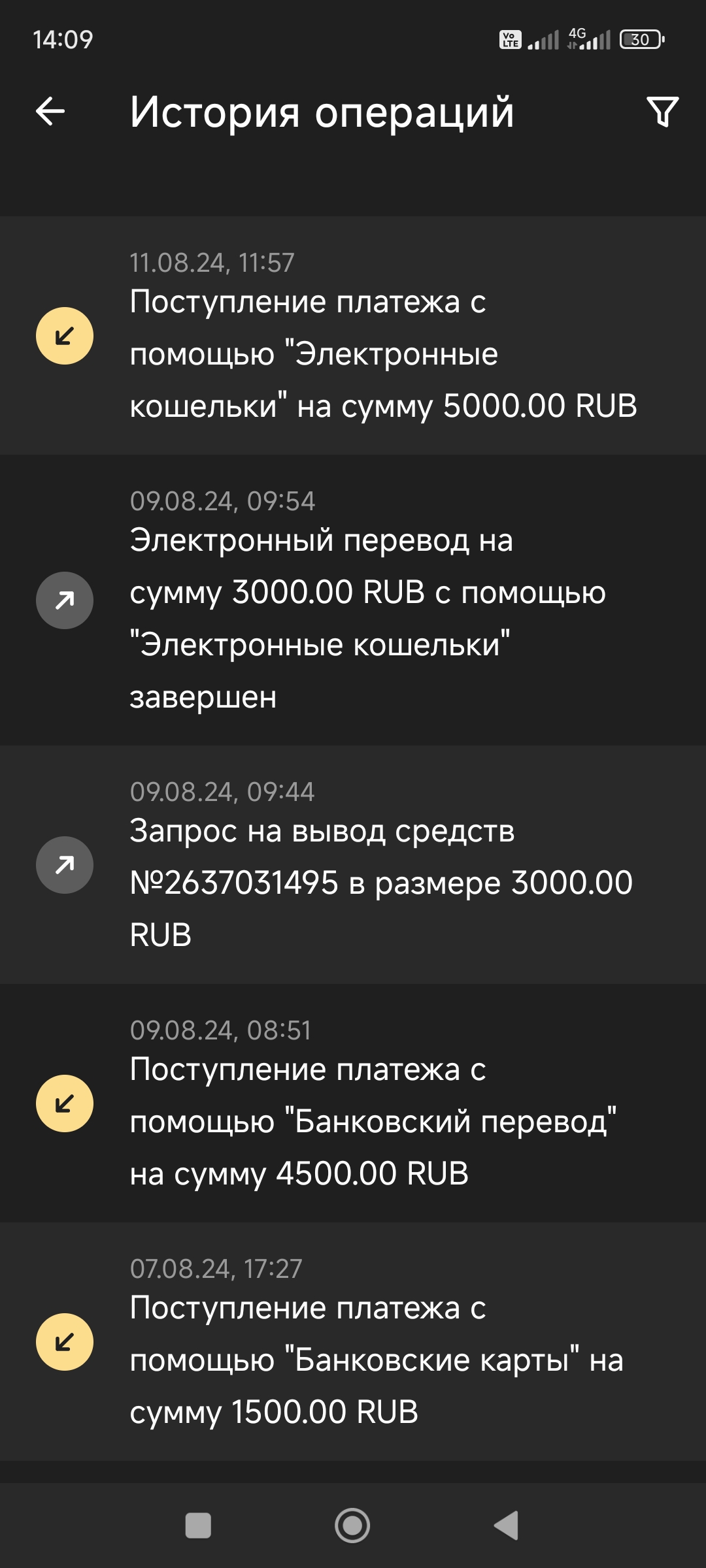Open the 4500.00 RUB bank transfer deposit
Screen dimensions: 706x1568
pos(353,1103)
